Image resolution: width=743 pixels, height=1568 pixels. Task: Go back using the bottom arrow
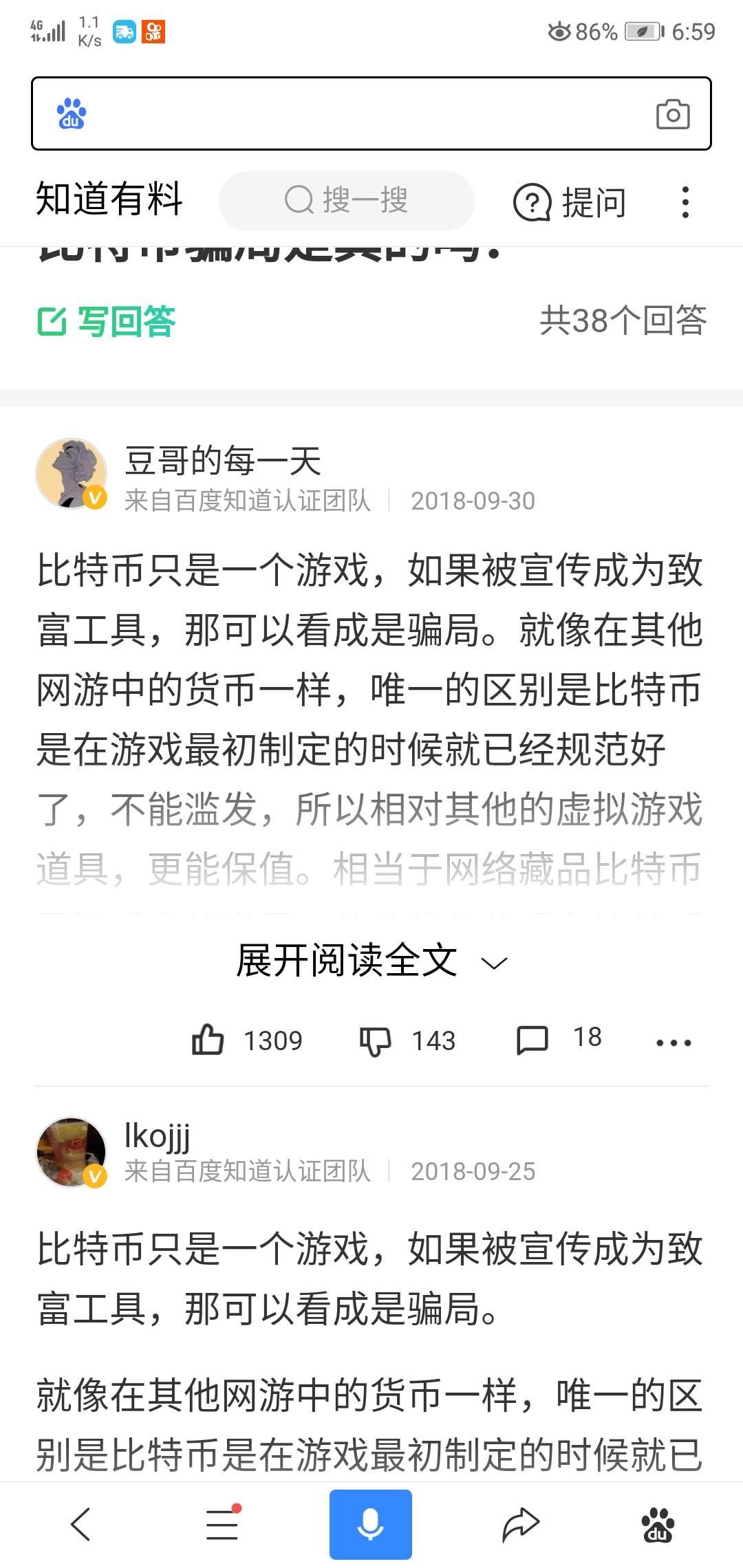click(81, 1524)
